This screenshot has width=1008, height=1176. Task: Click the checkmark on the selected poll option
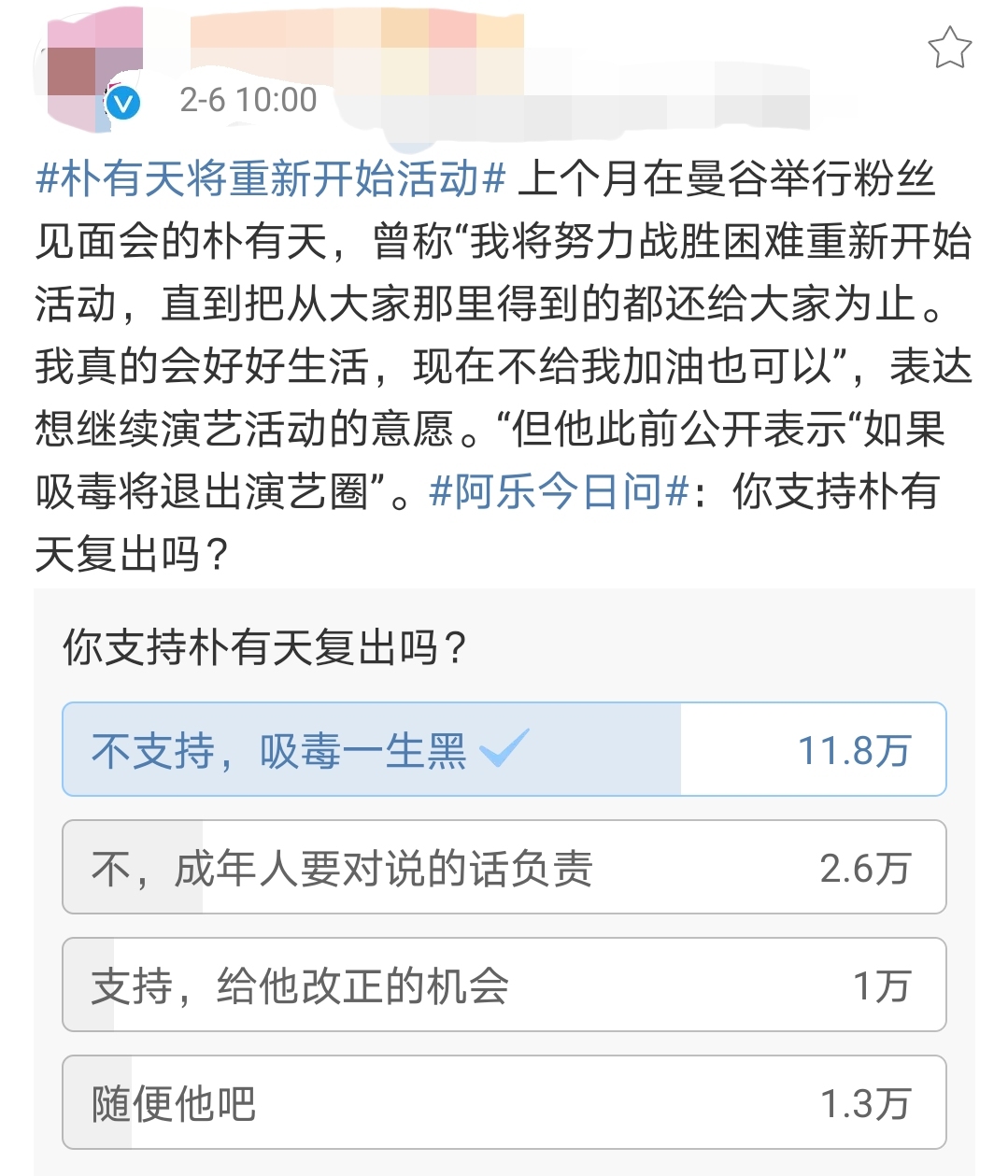pos(502,747)
